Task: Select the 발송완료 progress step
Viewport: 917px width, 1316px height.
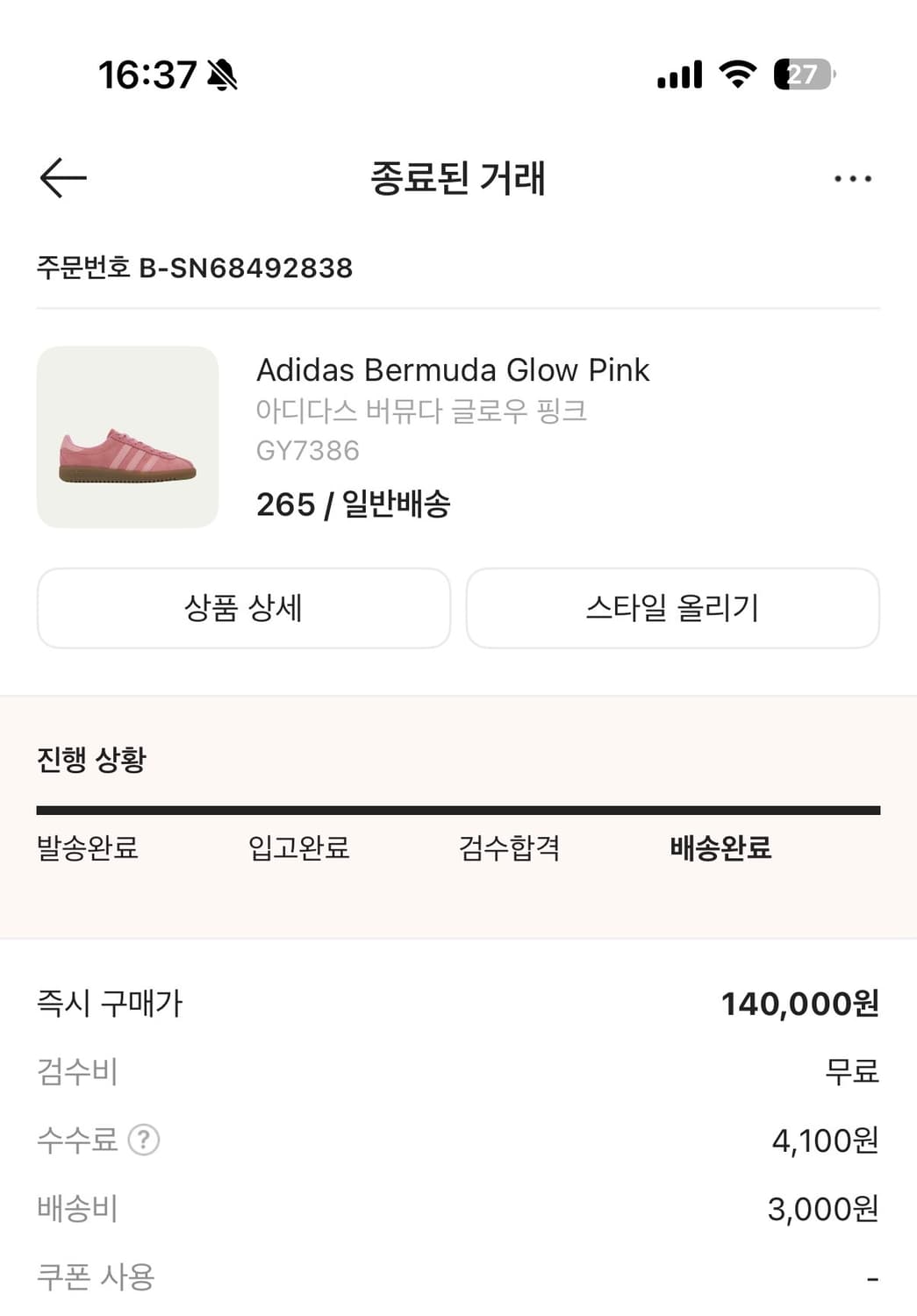Action: point(85,848)
